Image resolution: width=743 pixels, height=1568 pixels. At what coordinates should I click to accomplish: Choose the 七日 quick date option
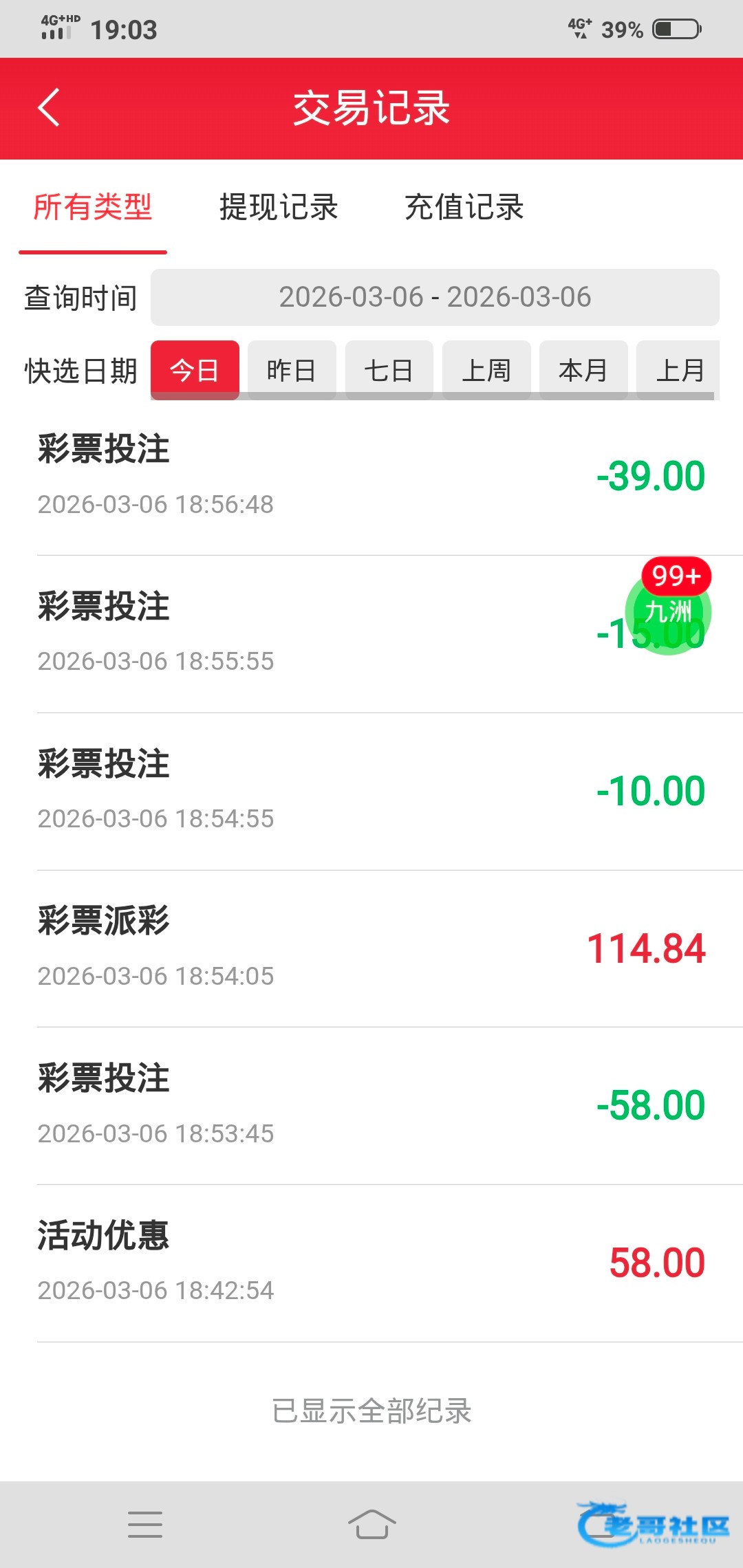point(389,370)
